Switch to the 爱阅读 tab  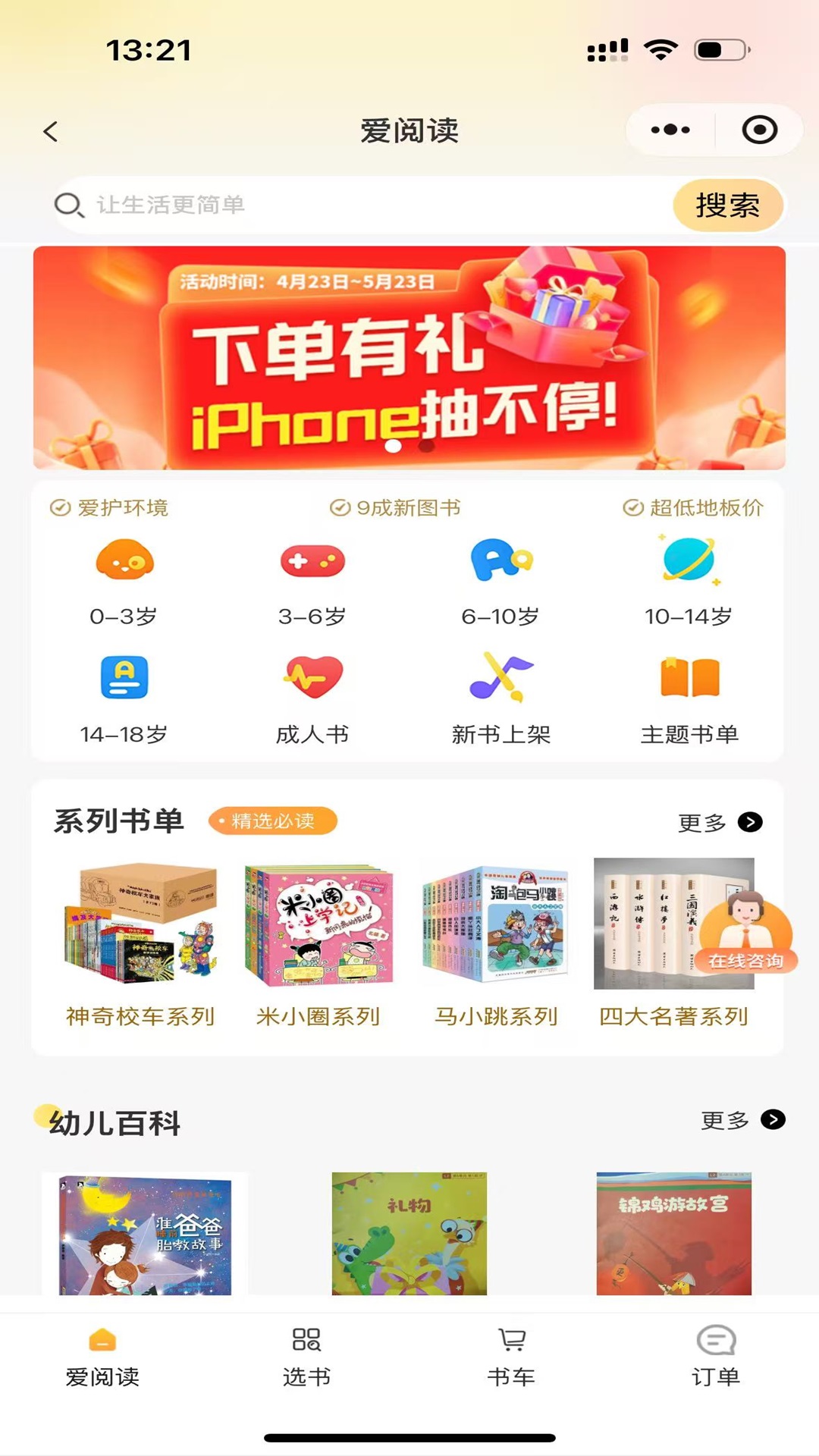pos(102,1357)
